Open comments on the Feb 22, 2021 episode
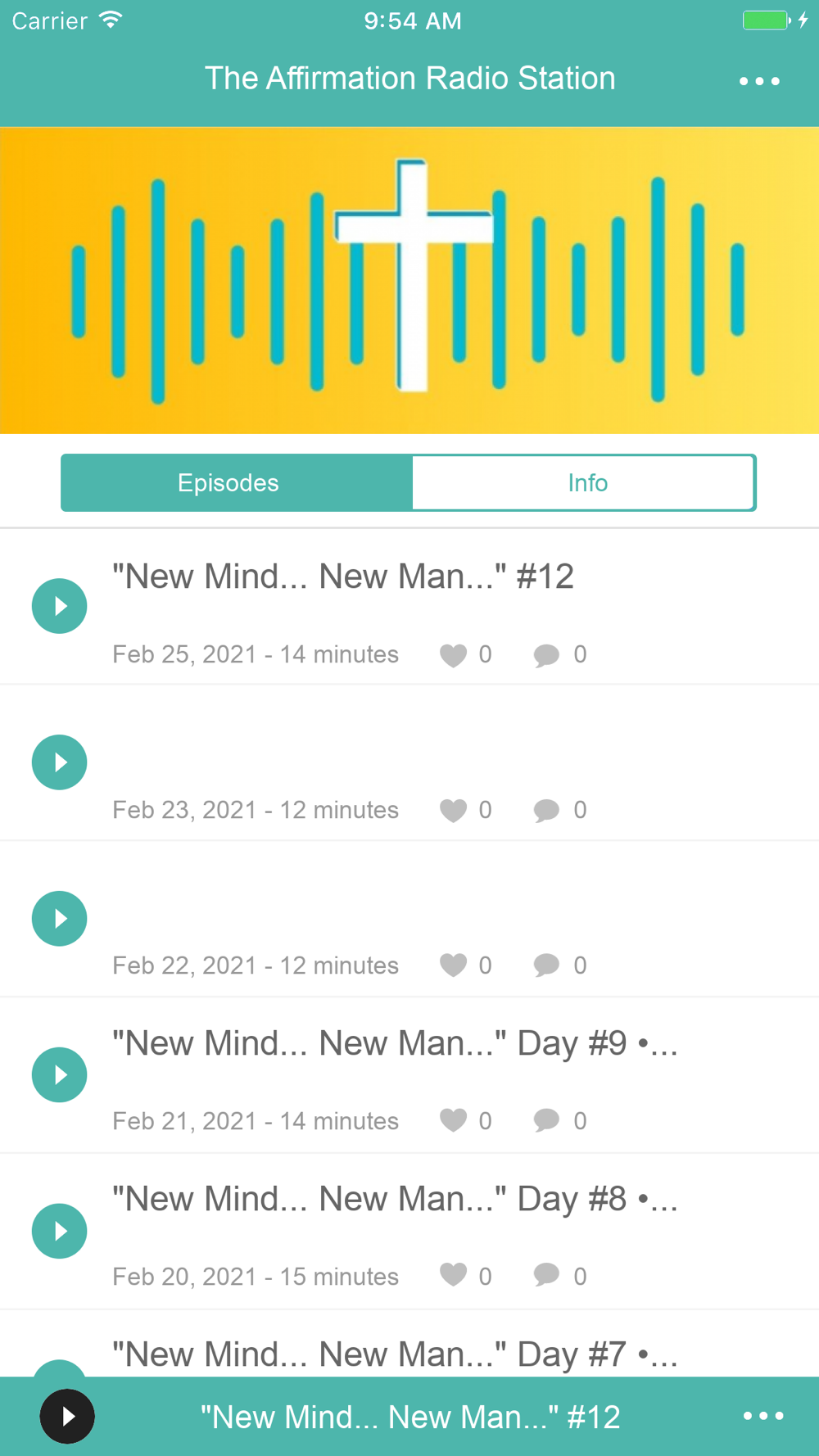Viewport: 819px width, 1456px height. pyautogui.click(x=546, y=965)
